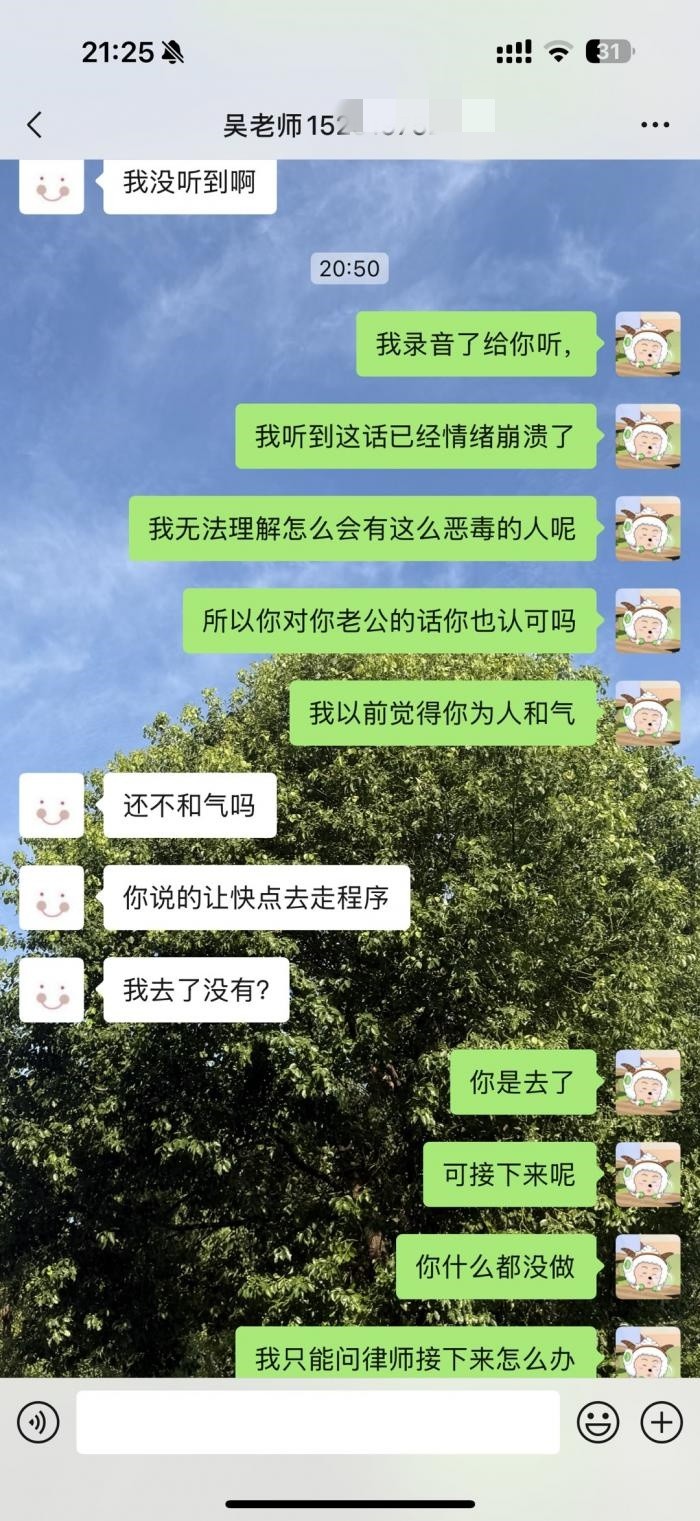
Task: Open the emoji sticker panel
Action: (598, 1421)
